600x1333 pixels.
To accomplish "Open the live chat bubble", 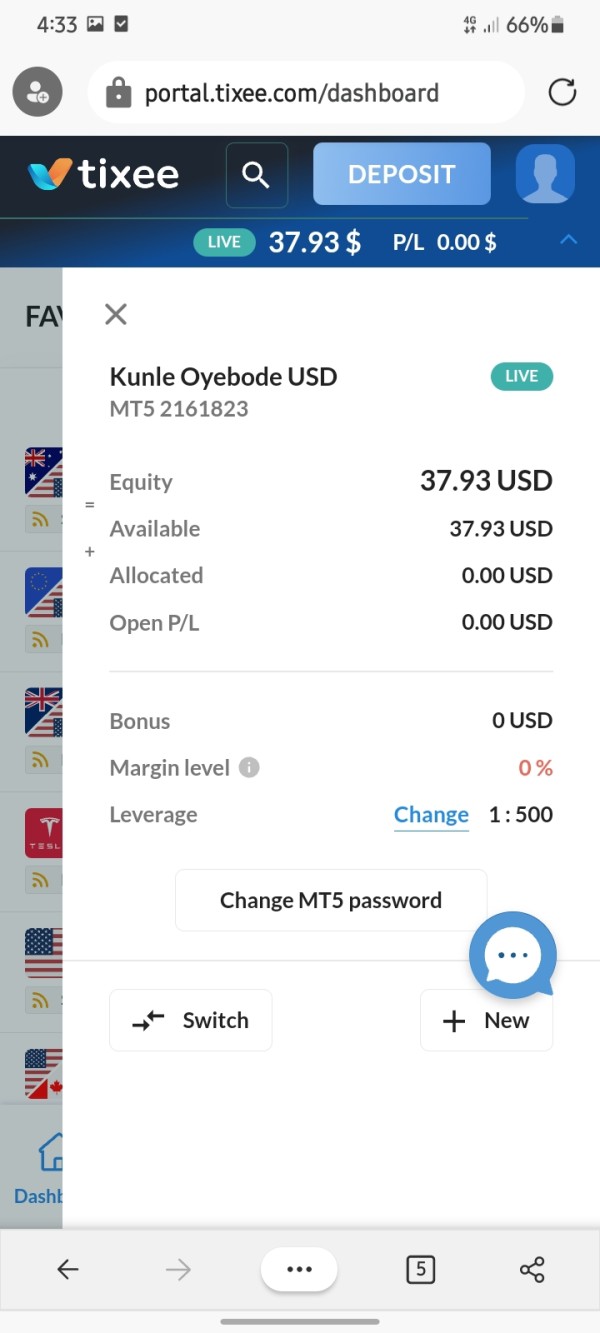I will click(512, 955).
